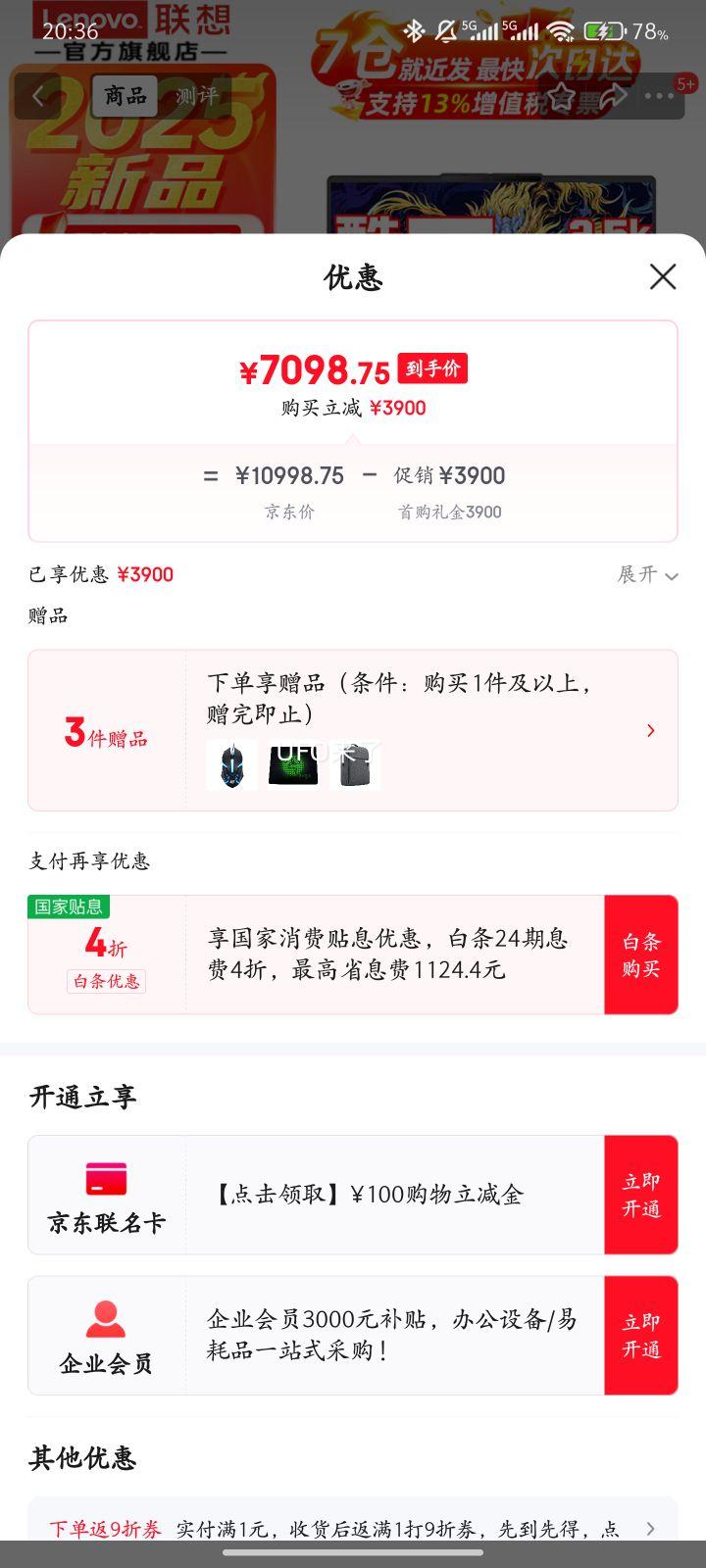This screenshot has width=706, height=1568.
Task: Select the 商品 tab
Action: 124,98
